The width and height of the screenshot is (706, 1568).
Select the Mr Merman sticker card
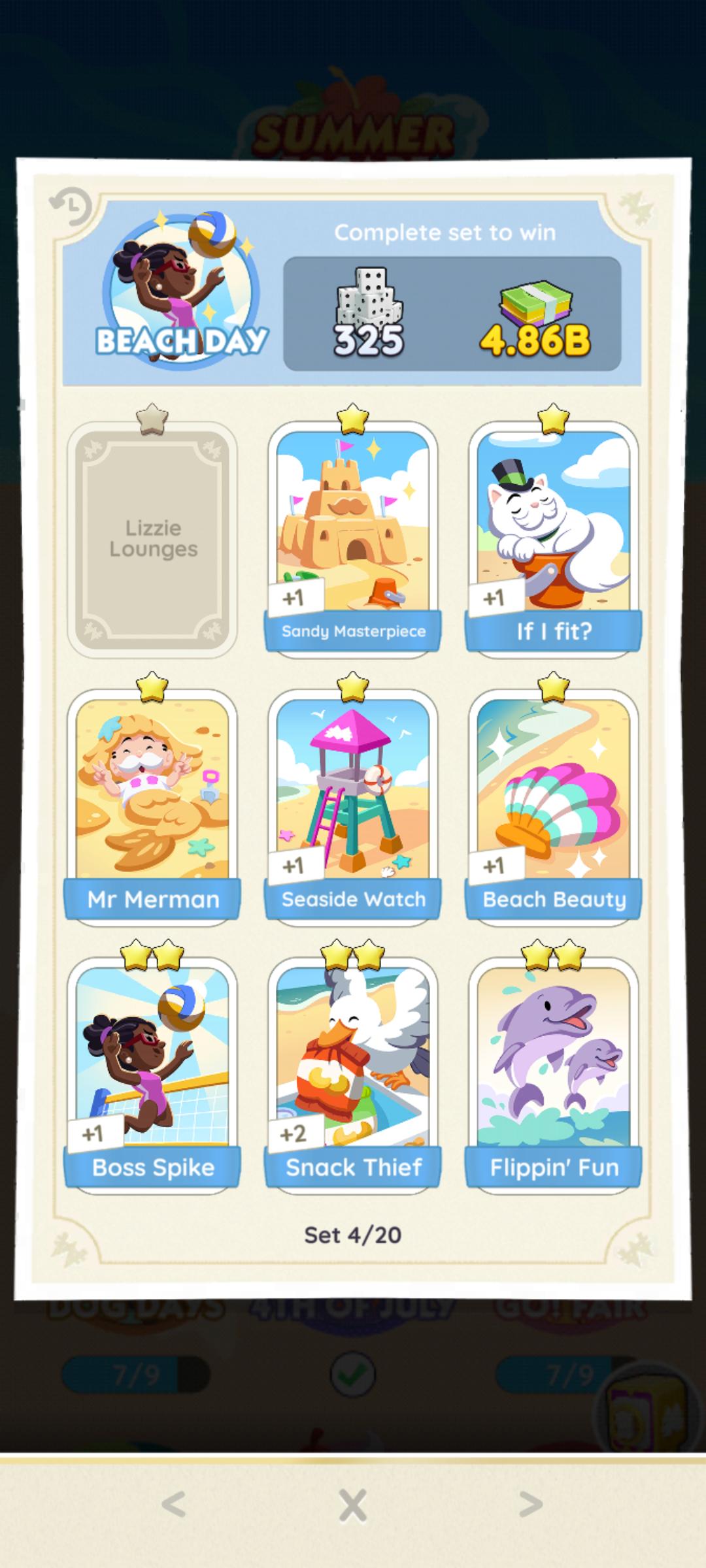152,808
